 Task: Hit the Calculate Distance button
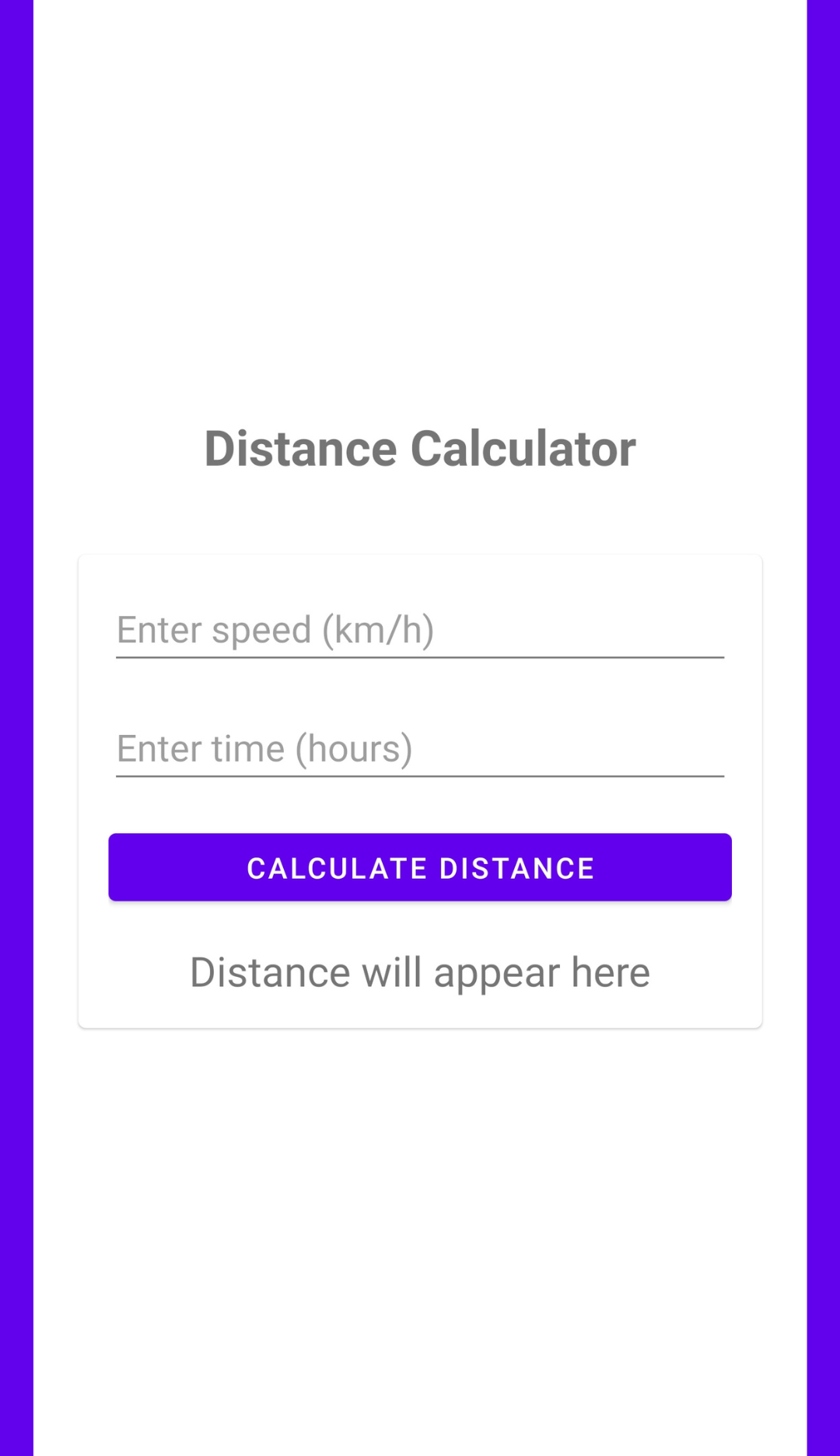coord(420,868)
